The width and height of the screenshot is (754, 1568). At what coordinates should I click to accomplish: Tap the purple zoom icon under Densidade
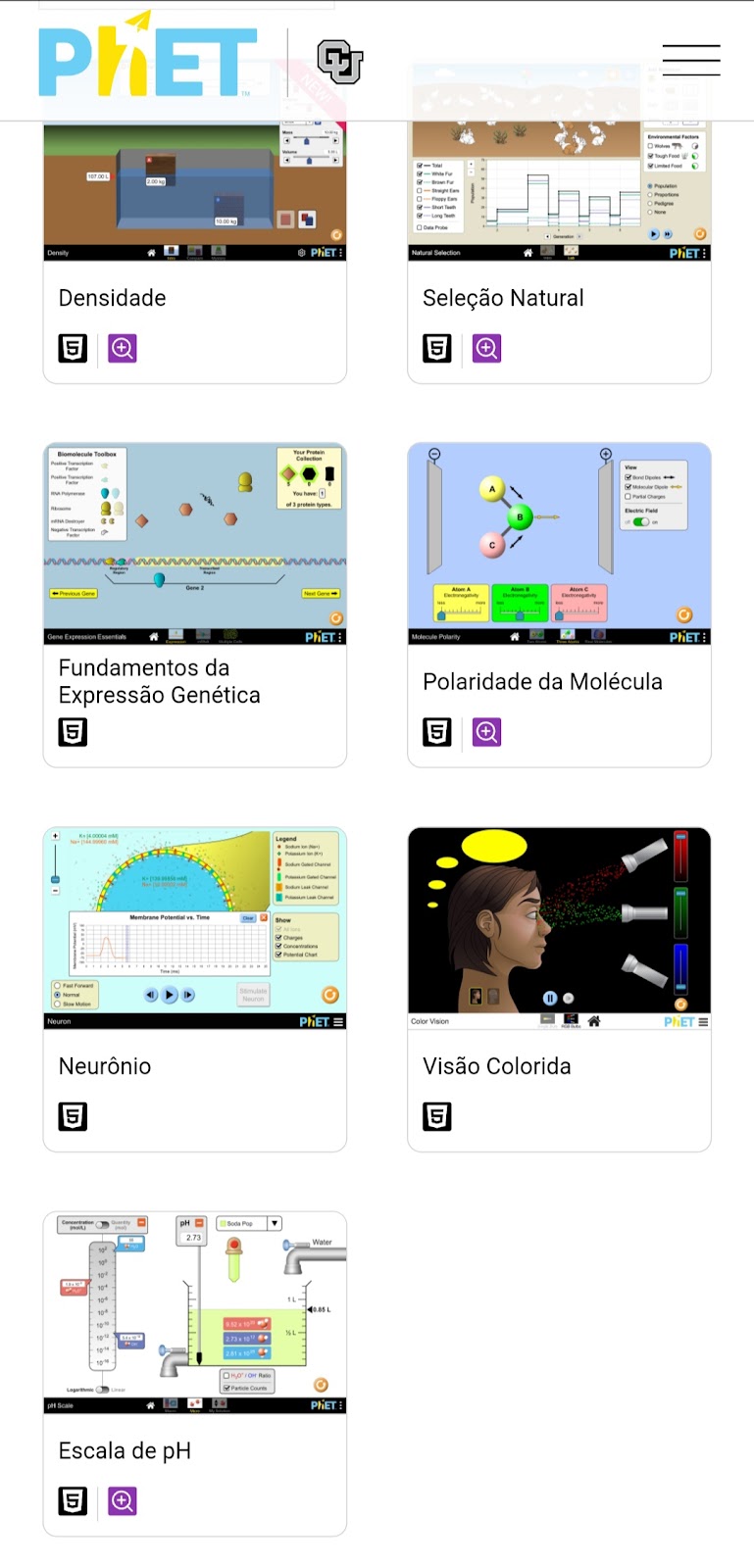(x=123, y=348)
